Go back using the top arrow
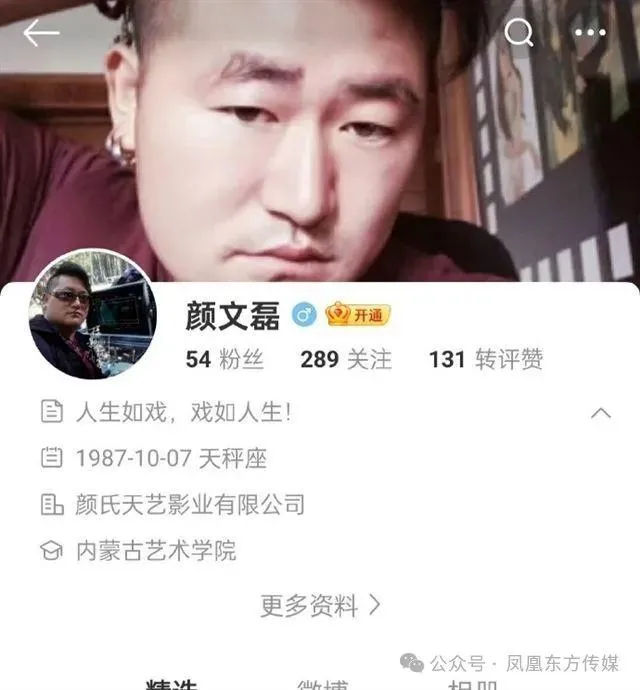The width and height of the screenshot is (640, 690). pos(41,33)
